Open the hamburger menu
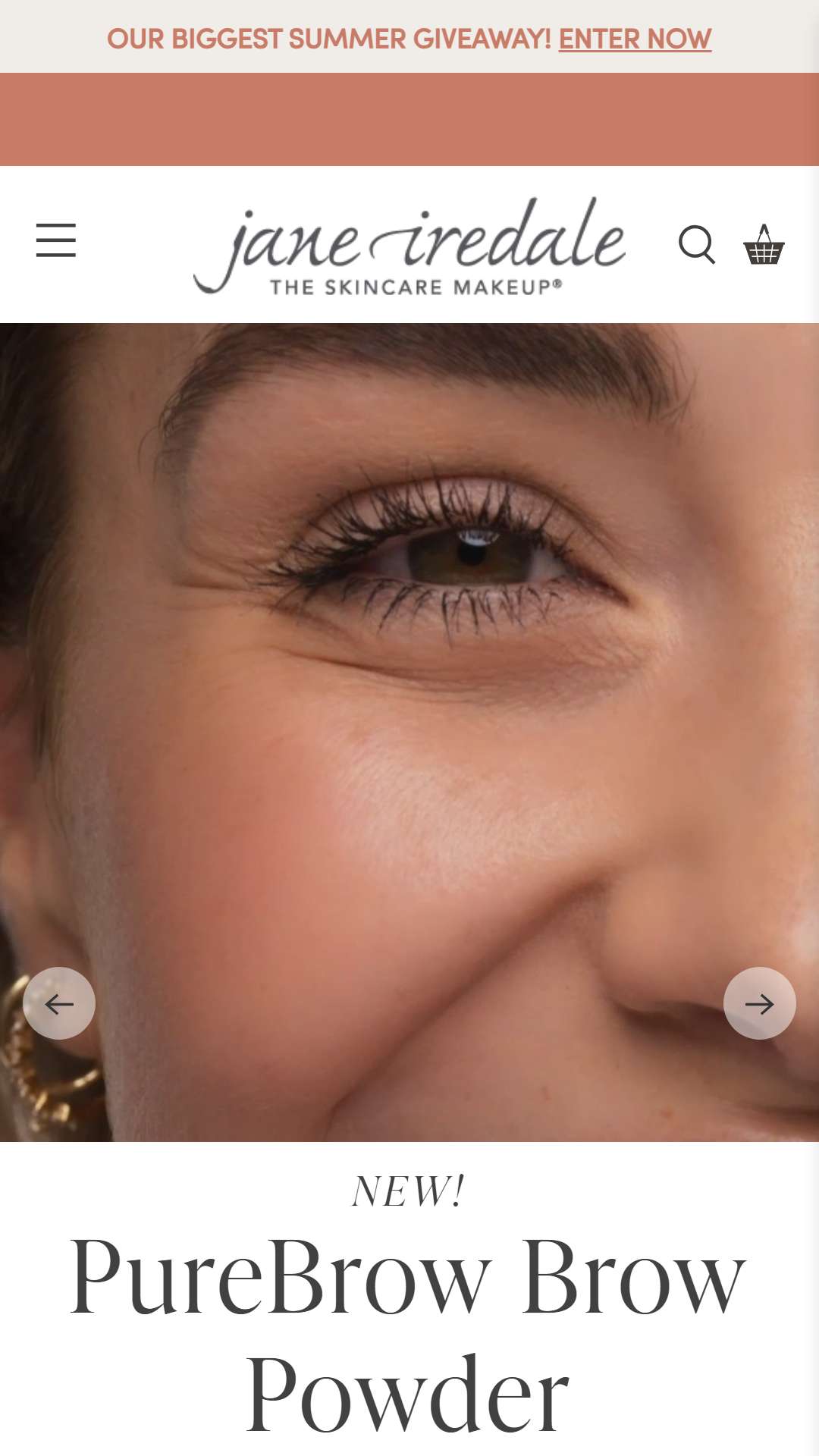Screen dimensions: 819x1456 56,240
